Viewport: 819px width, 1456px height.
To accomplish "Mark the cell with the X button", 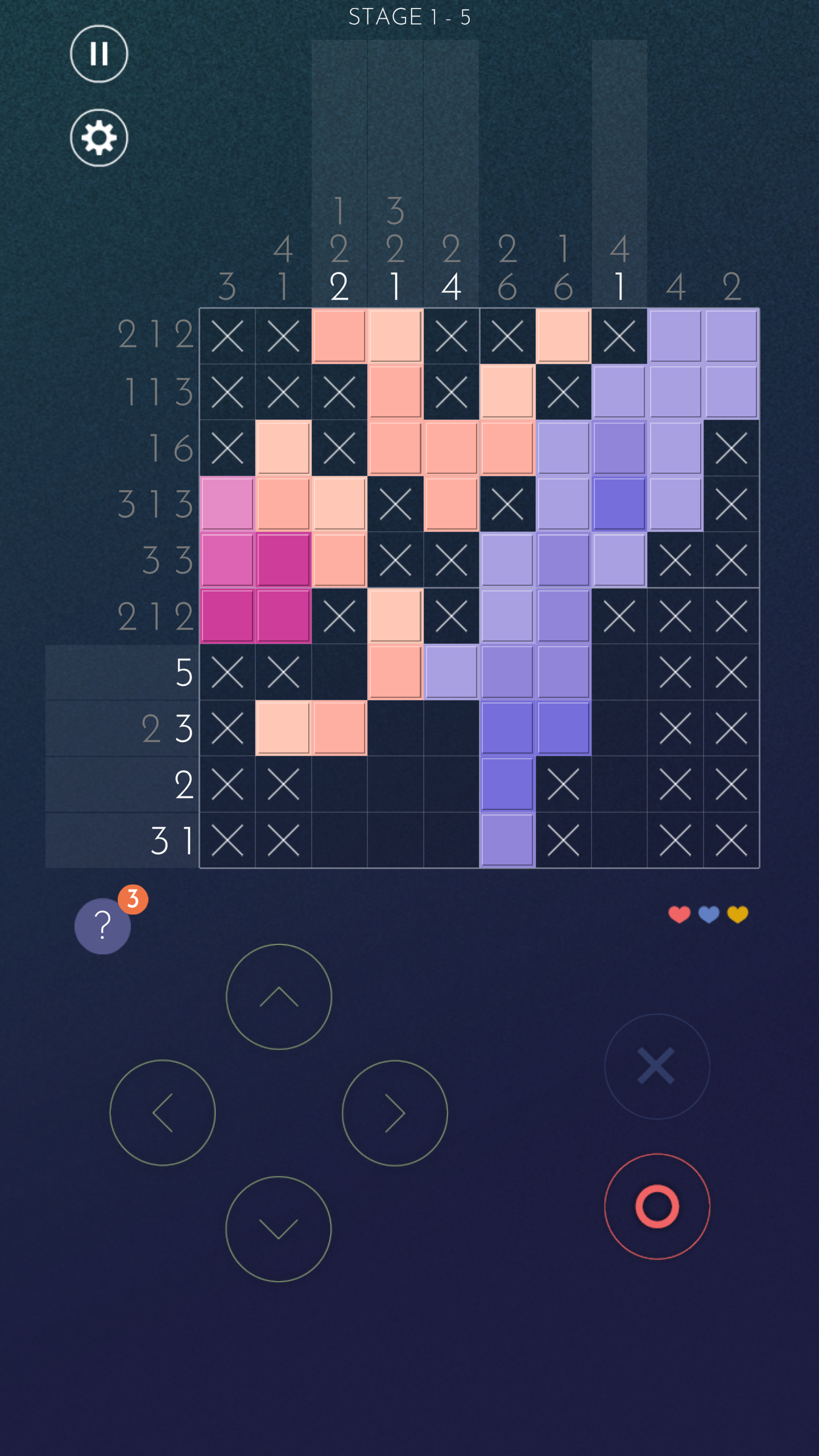I will 657,1066.
